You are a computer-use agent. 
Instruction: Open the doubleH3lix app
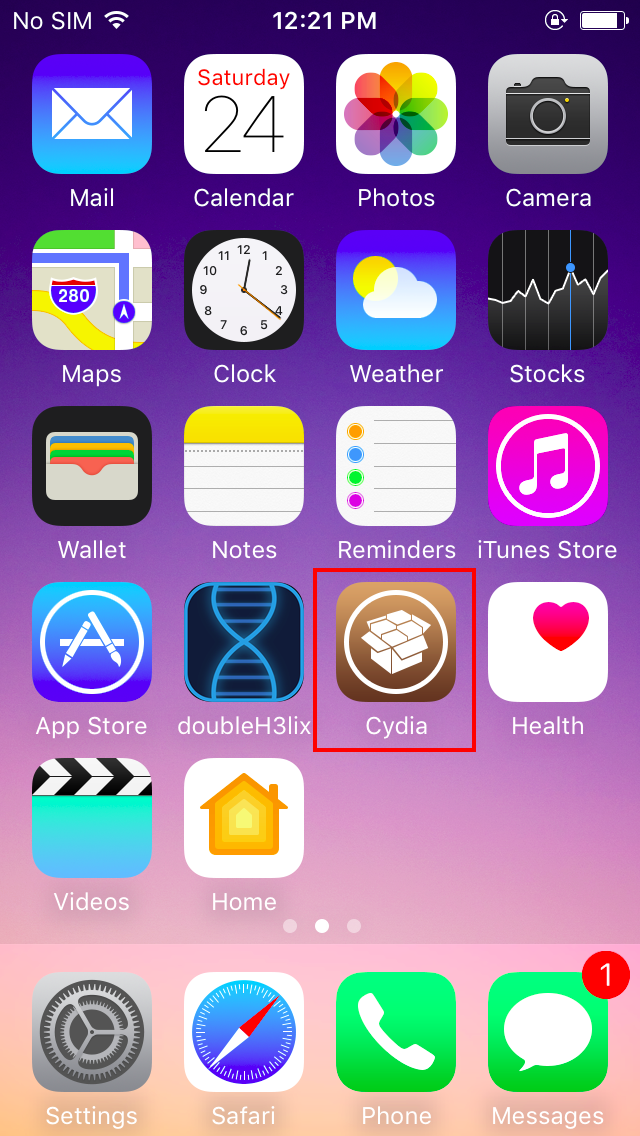coord(244,642)
